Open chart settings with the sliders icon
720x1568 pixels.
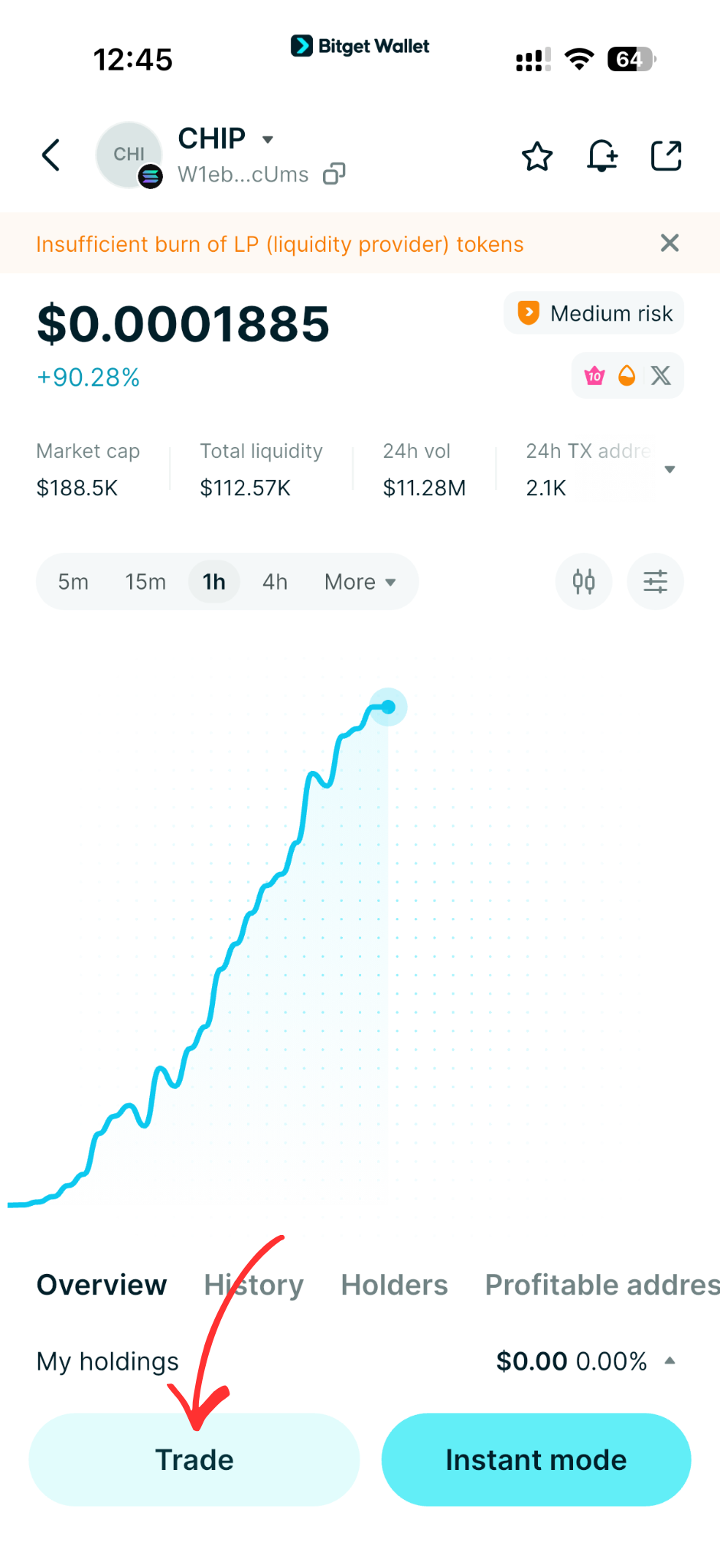(655, 582)
